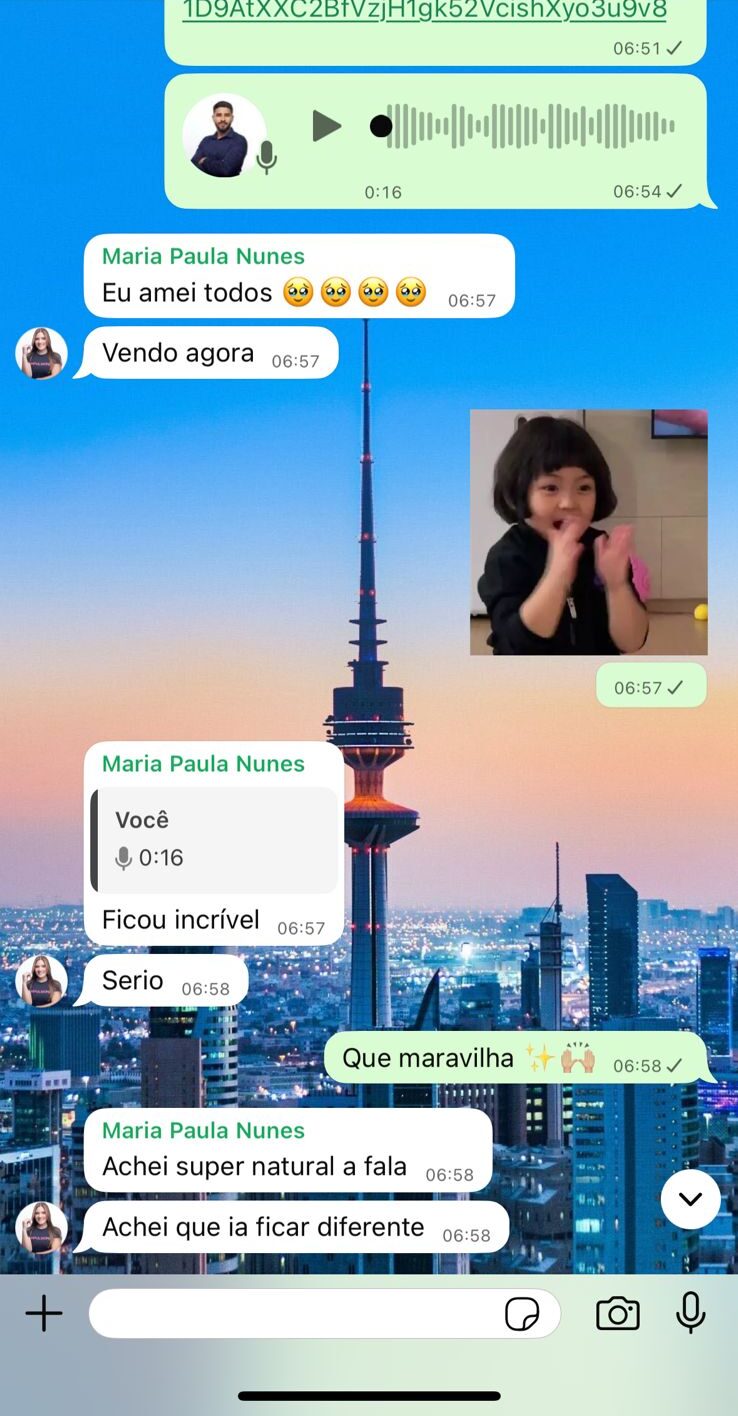Open Maria's avatar next to 'Serio'

click(42, 980)
